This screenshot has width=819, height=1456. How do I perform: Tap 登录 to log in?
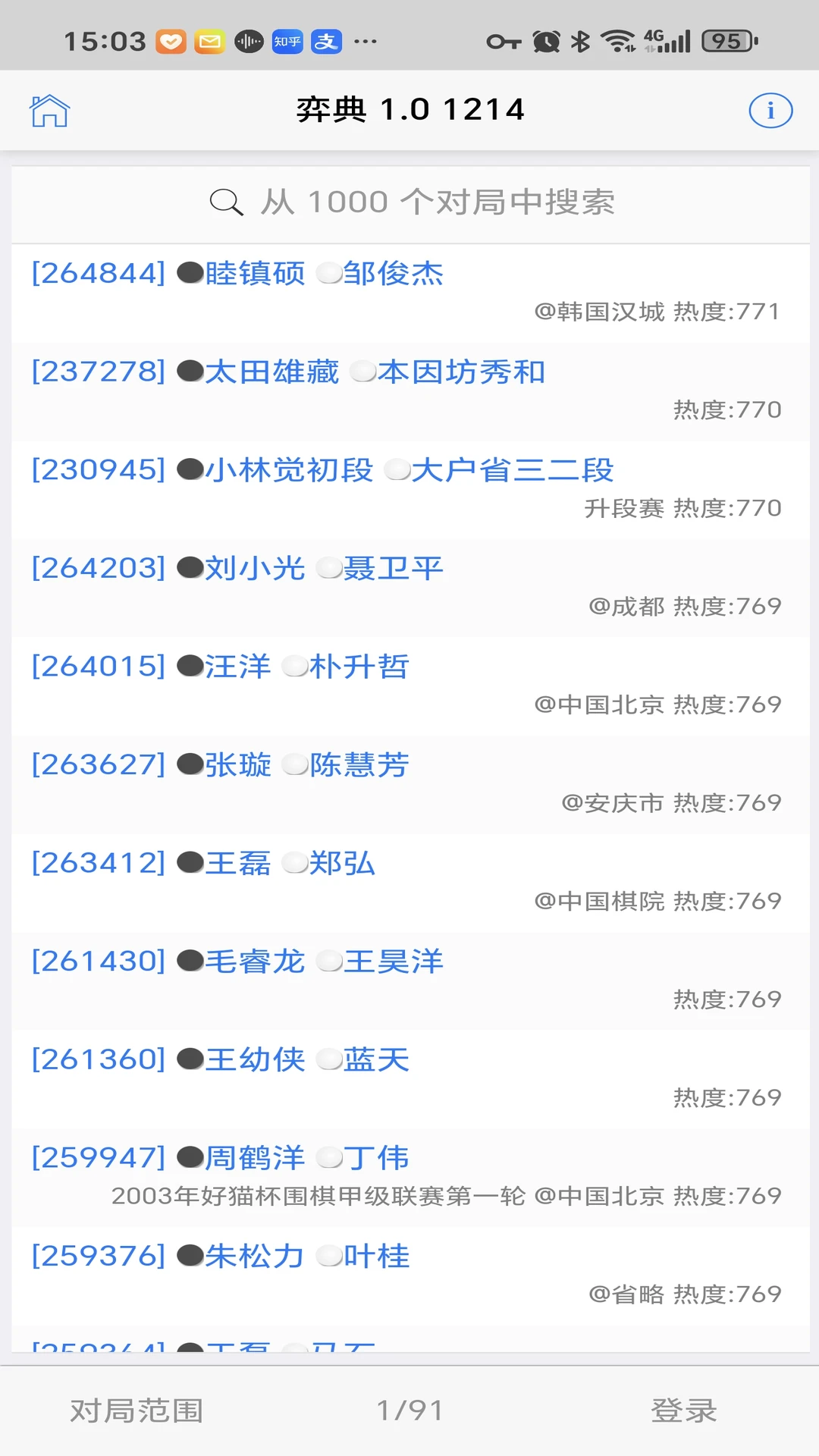tap(683, 1410)
